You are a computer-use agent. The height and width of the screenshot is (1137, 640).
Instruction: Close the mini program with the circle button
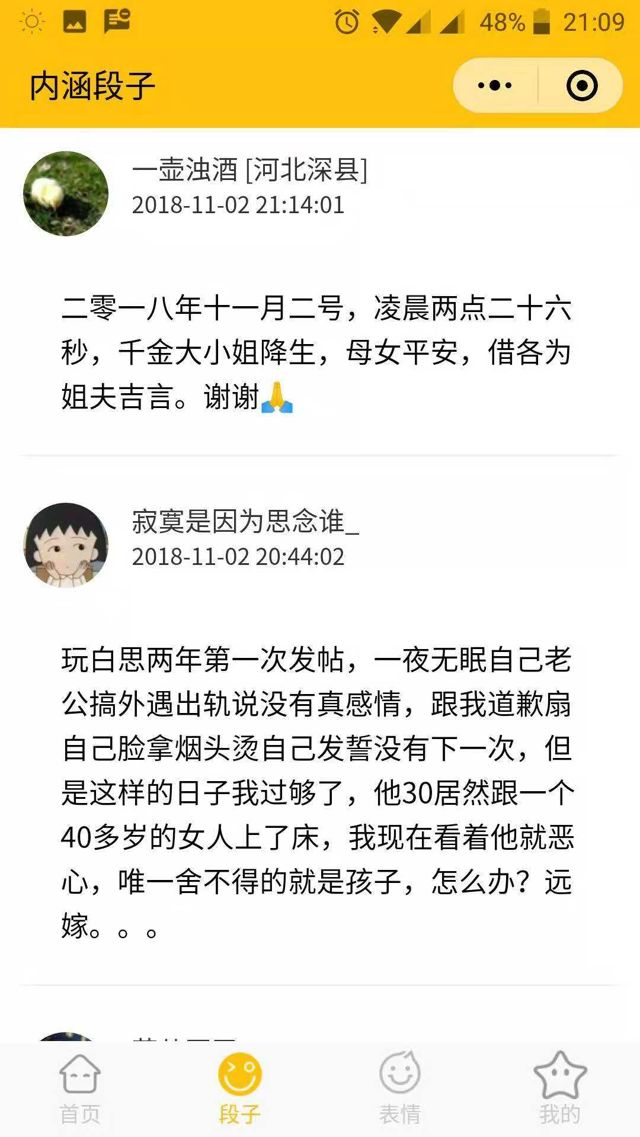[582, 86]
